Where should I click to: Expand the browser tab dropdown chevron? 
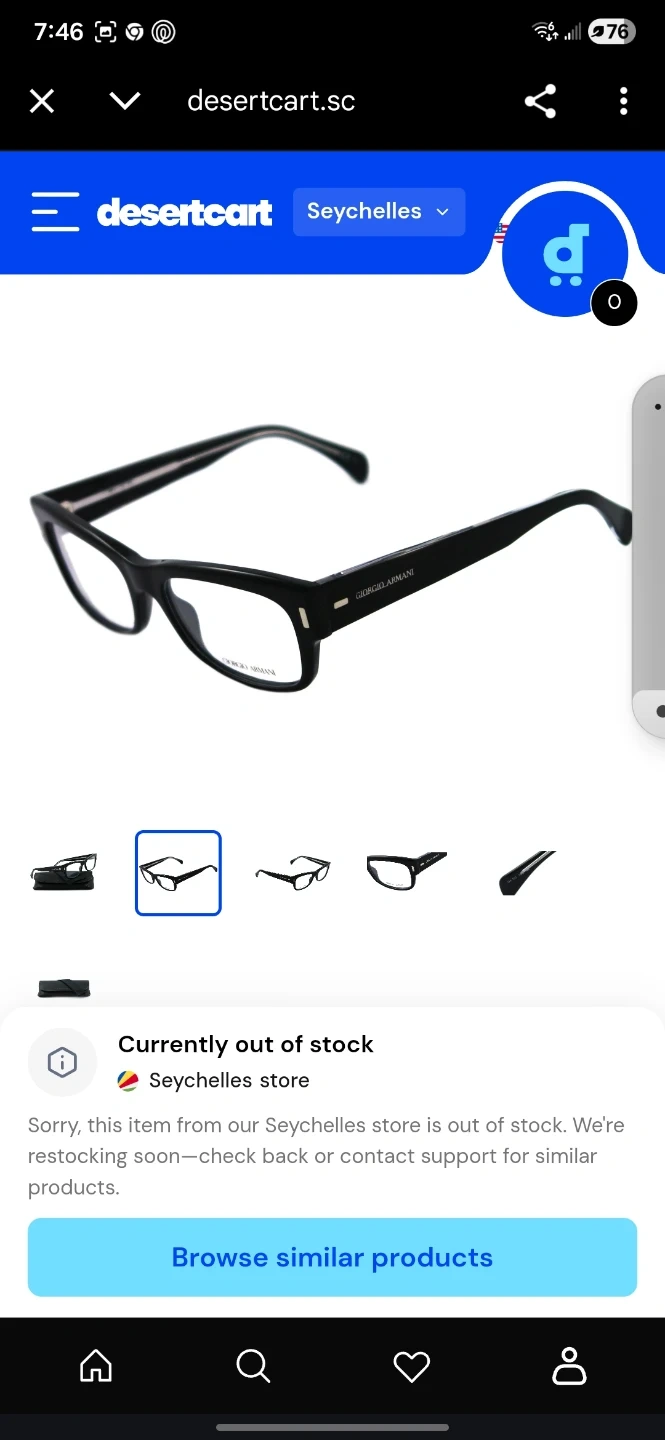click(125, 101)
